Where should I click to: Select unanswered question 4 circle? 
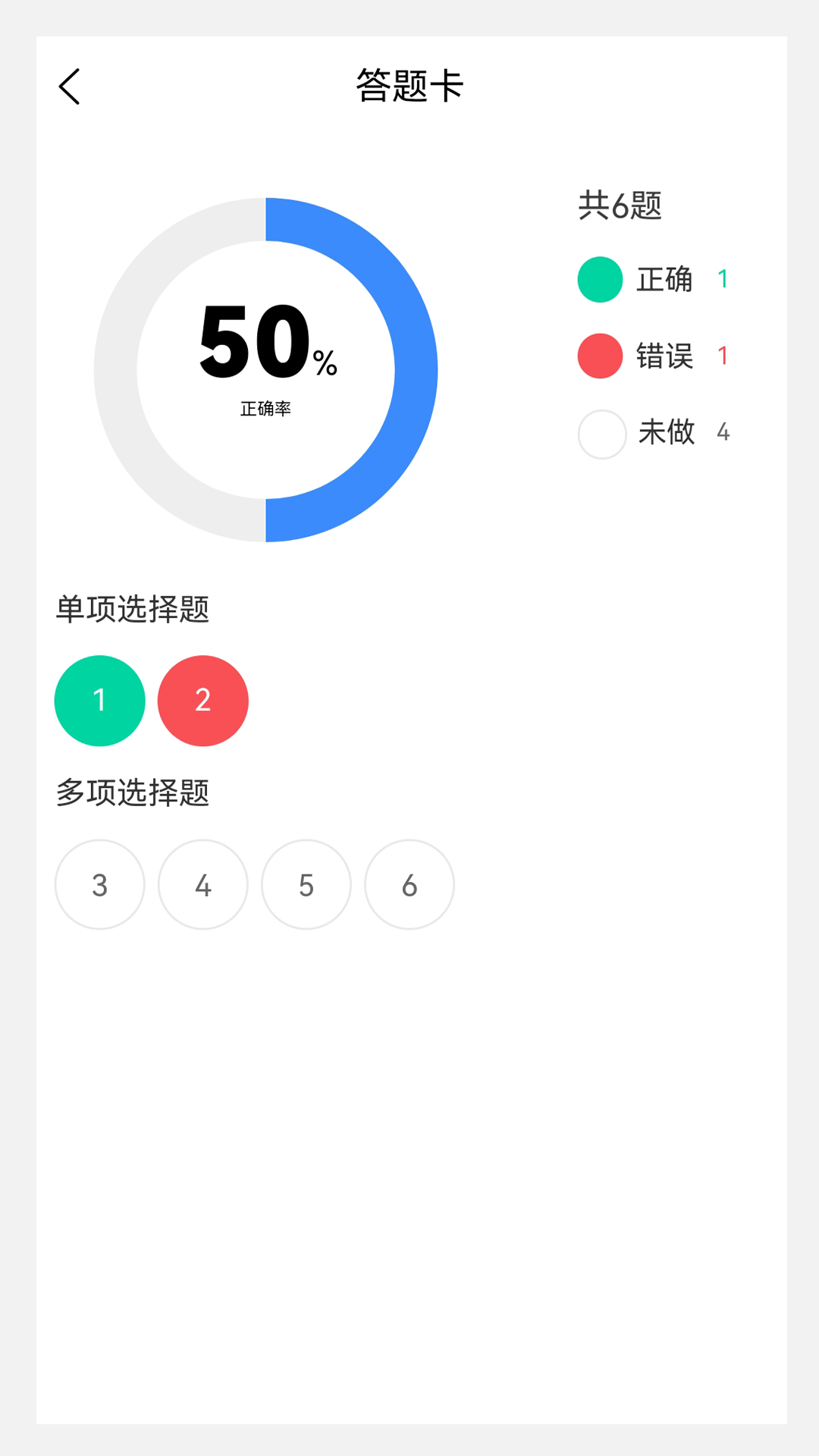click(x=202, y=884)
